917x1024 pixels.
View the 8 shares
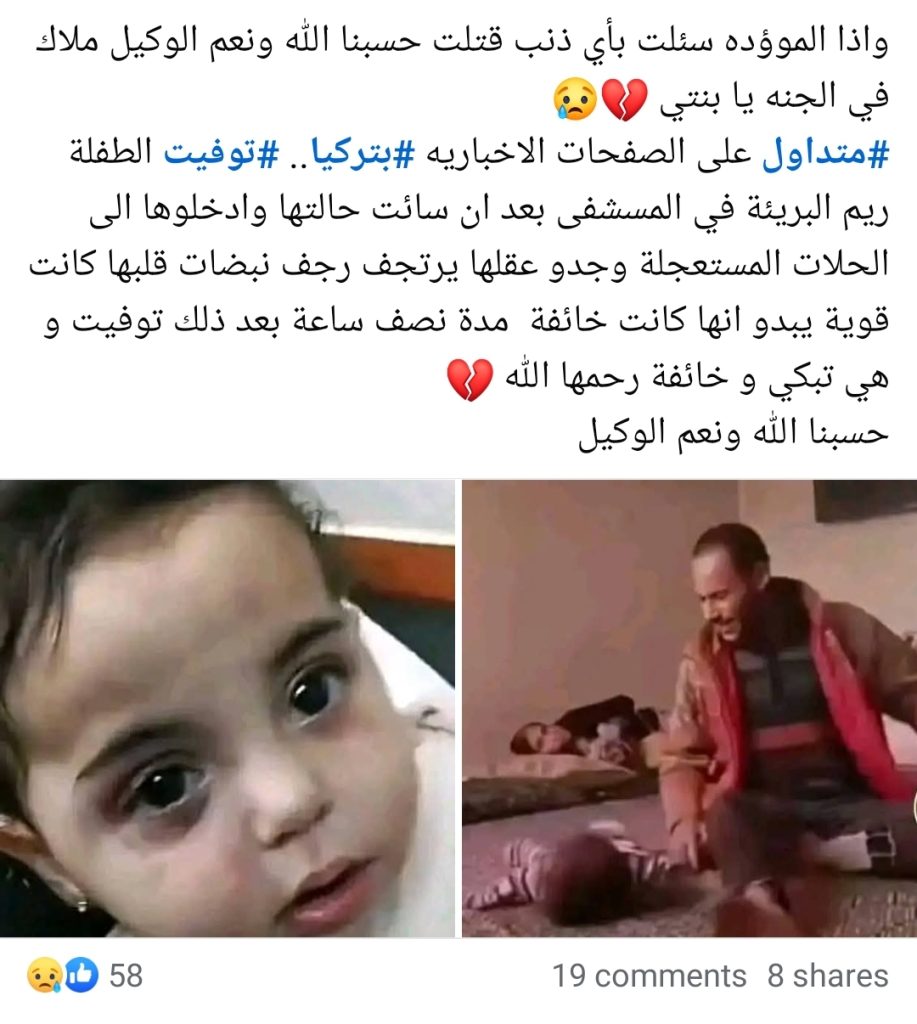[x=827, y=975]
